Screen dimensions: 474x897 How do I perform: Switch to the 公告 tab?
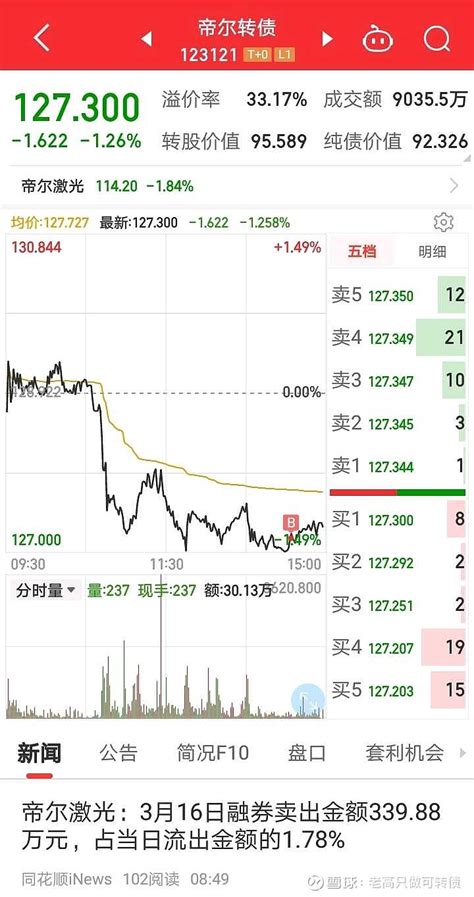pyautogui.click(x=119, y=753)
